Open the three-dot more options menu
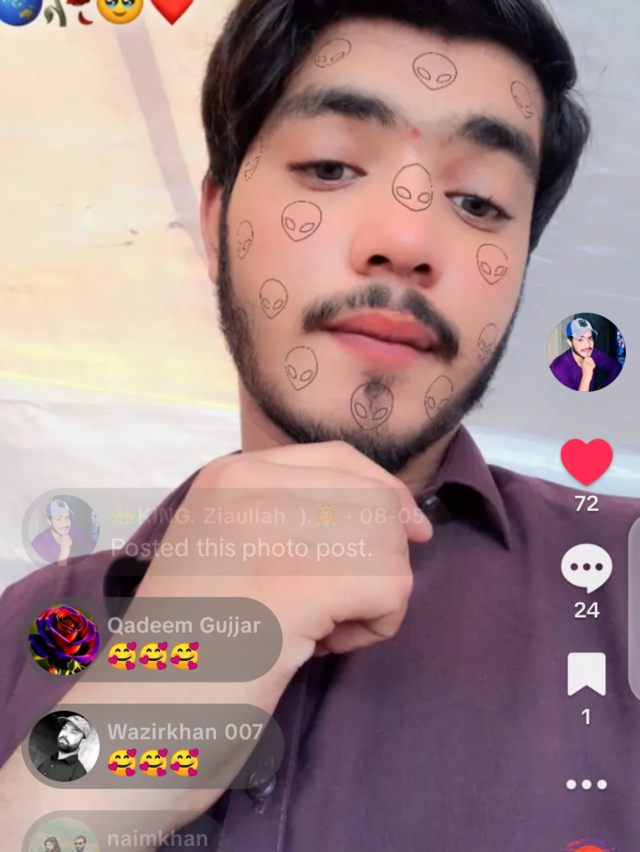This screenshot has height=852, width=640. coord(586,784)
